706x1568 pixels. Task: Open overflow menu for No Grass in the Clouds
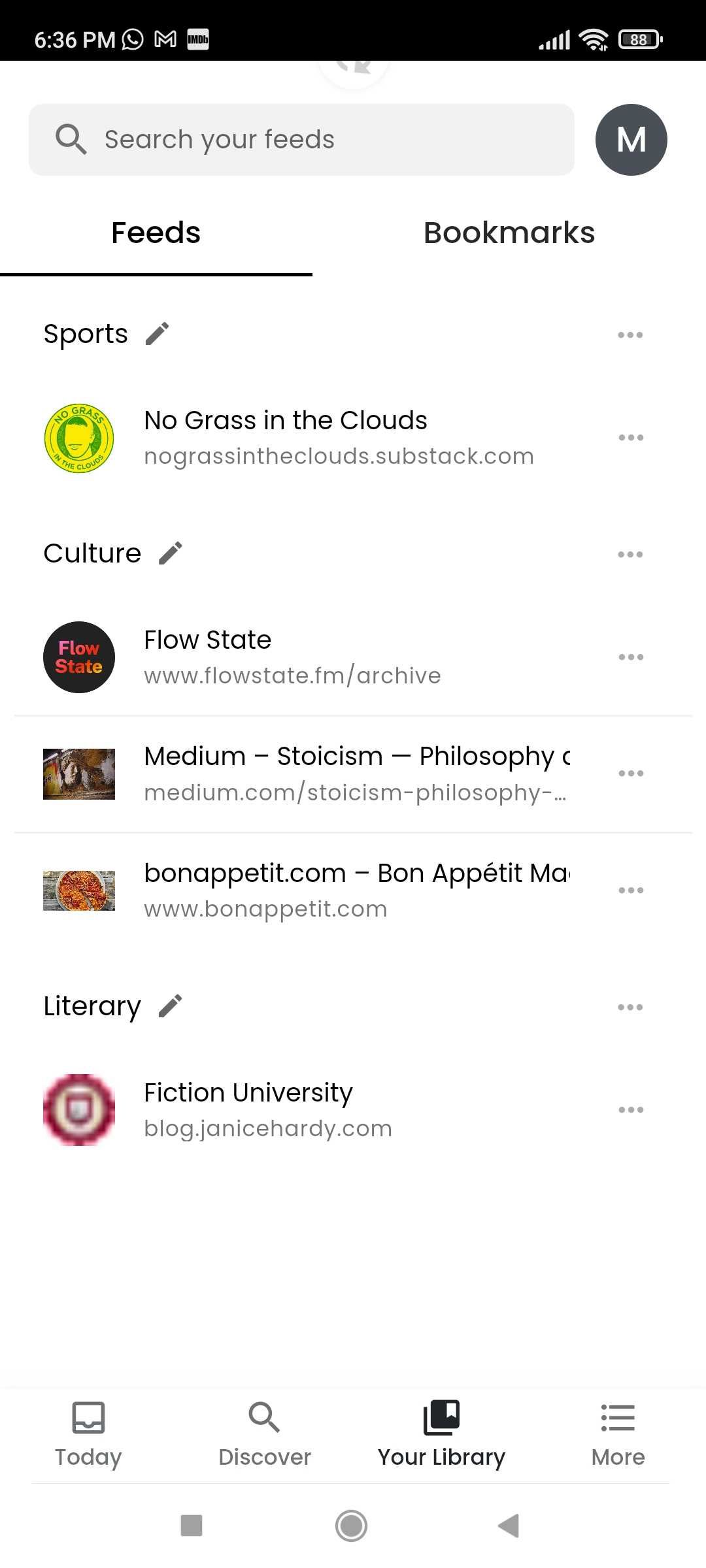[x=630, y=436]
